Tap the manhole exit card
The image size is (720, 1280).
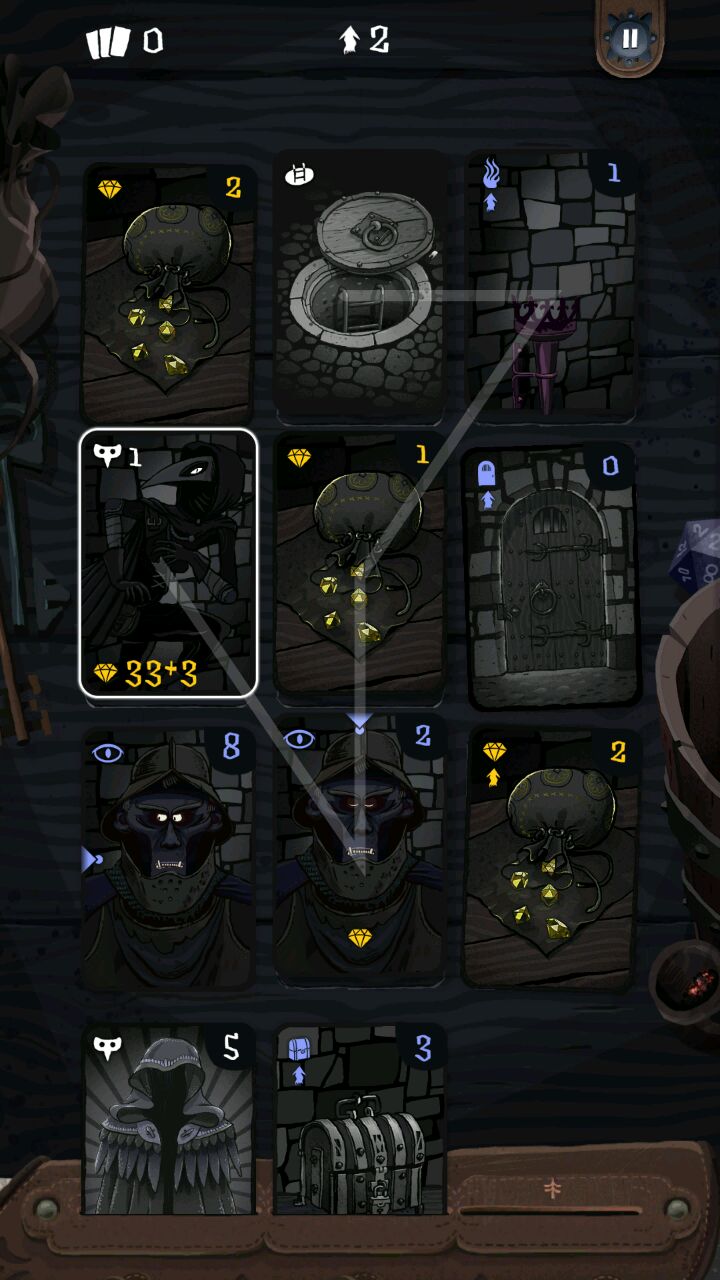click(x=360, y=285)
